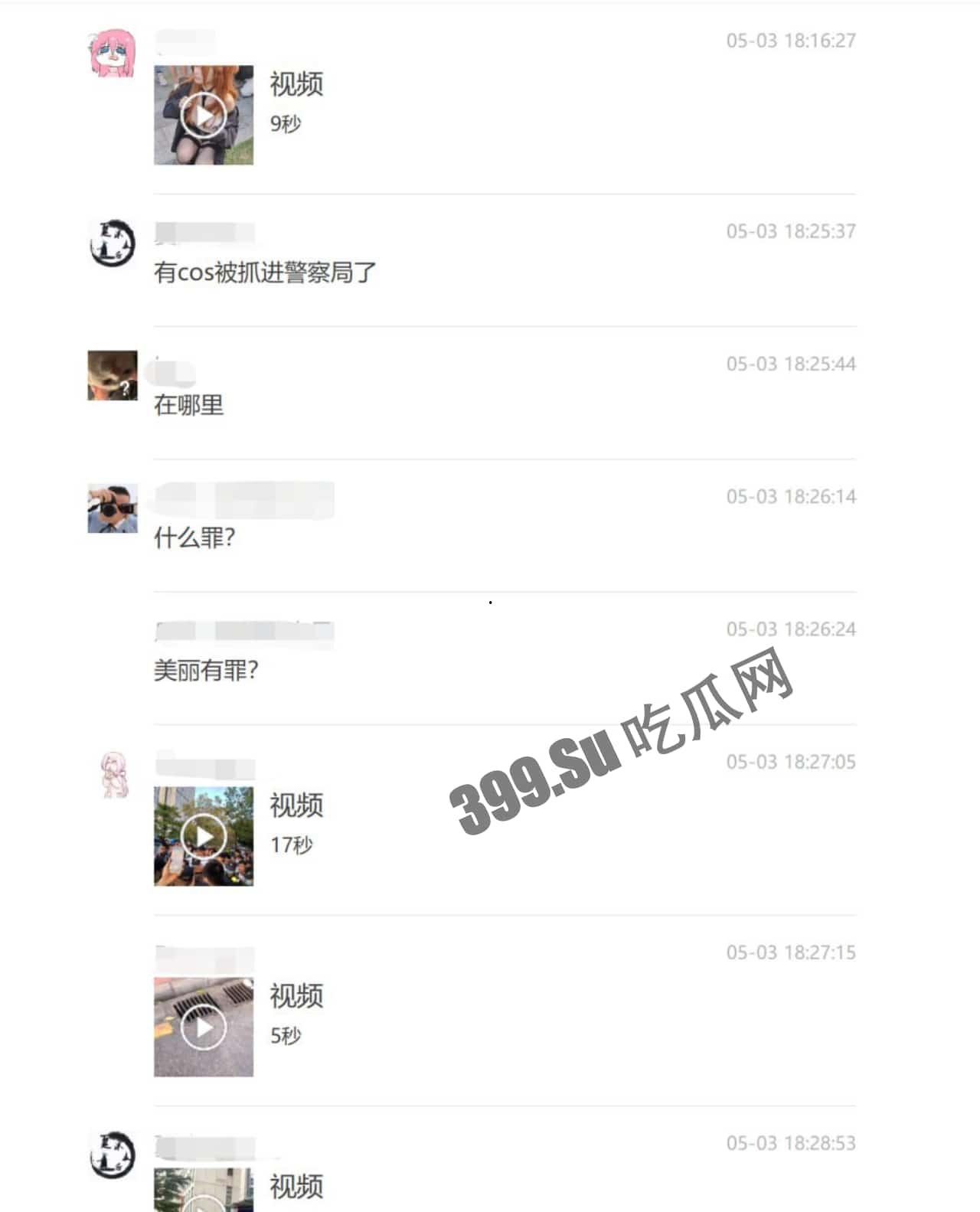Click the timestamp 05-03 18:27:15
980x1212 pixels.
(x=790, y=953)
